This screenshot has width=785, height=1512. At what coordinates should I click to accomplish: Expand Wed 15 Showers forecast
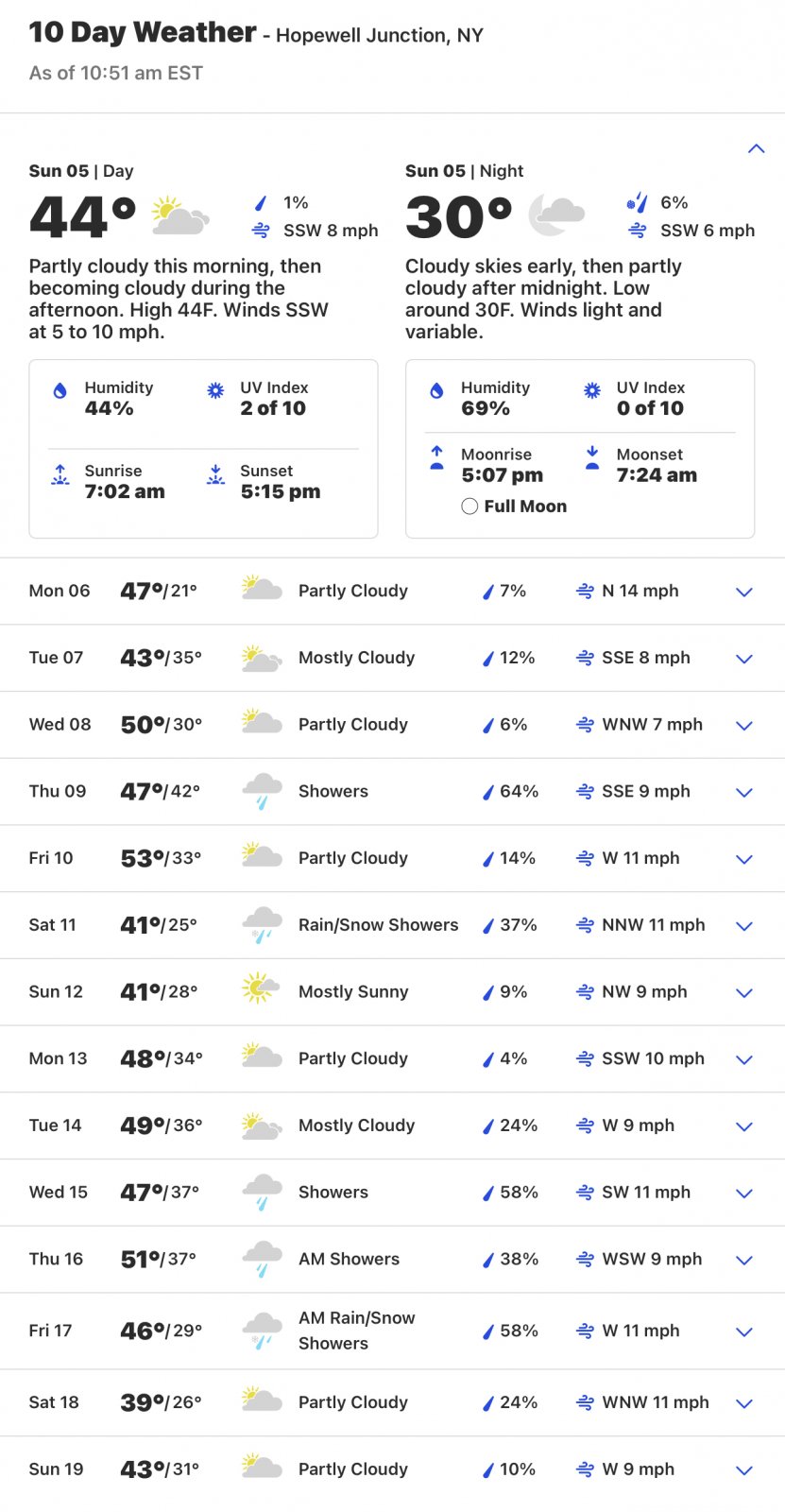(744, 1193)
